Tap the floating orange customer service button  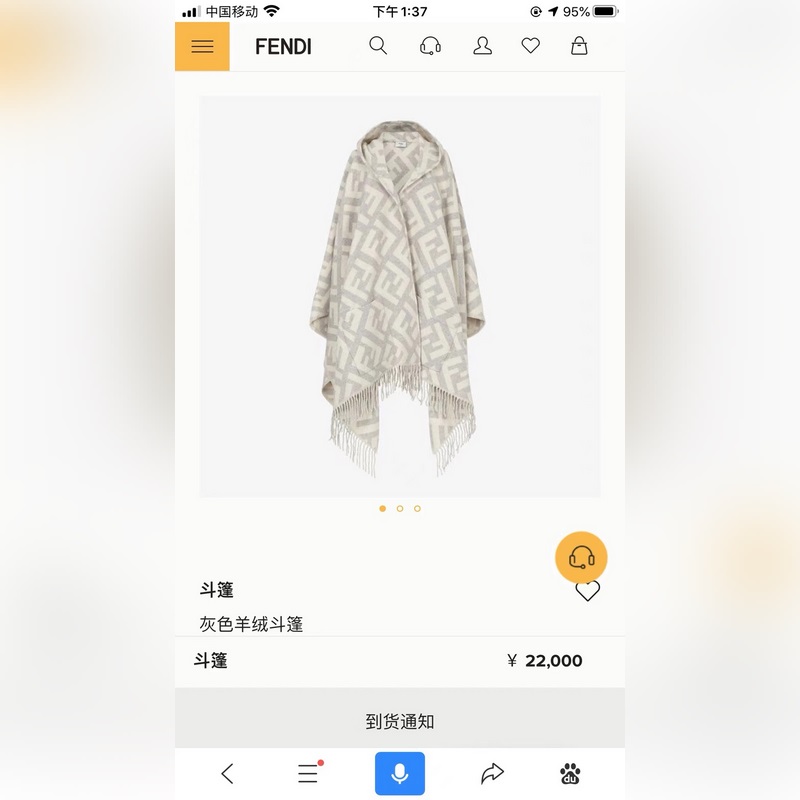[x=581, y=557]
